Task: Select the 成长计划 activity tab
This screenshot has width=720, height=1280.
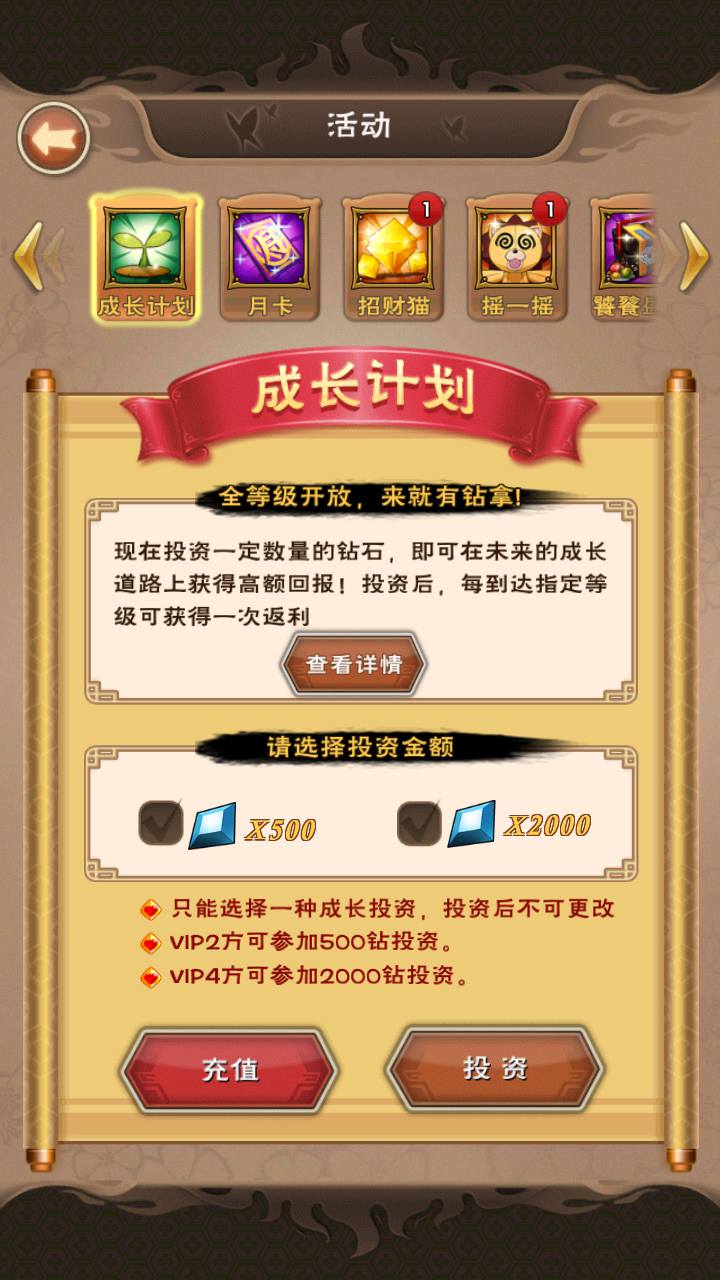Action: tap(146, 258)
